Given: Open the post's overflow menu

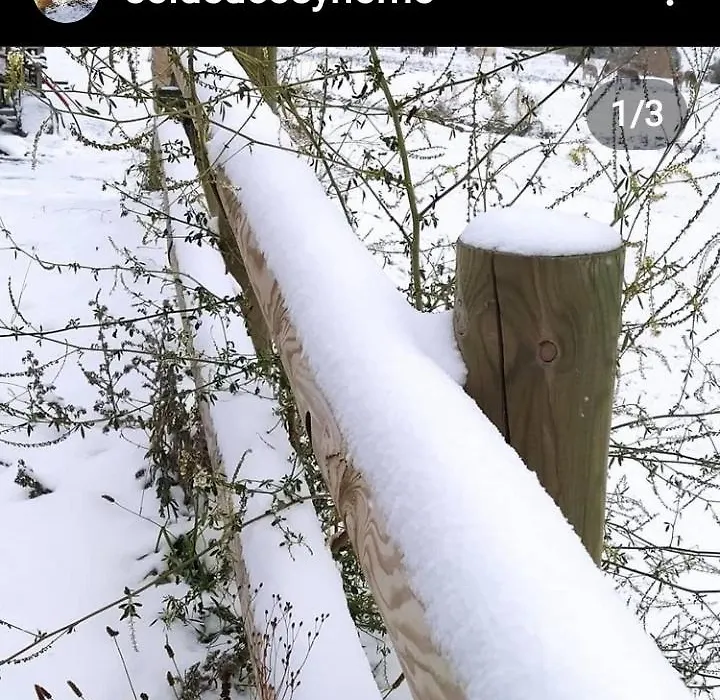Looking at the screenshot, I should click(x=670, y=4).
